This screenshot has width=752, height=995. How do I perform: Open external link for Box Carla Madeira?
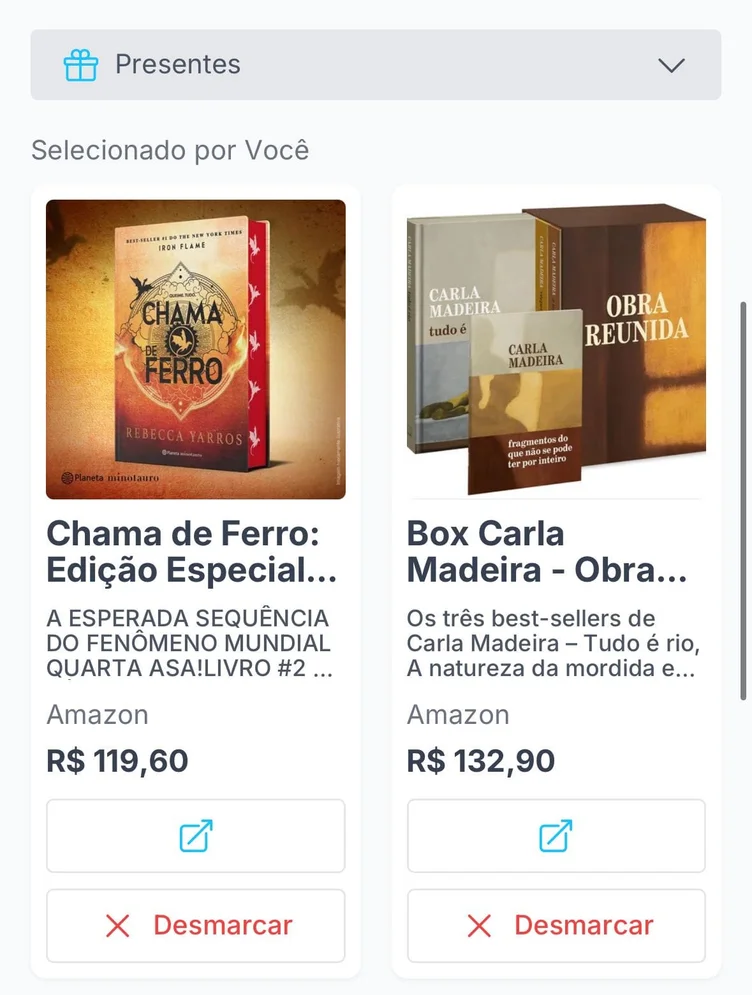556,836
